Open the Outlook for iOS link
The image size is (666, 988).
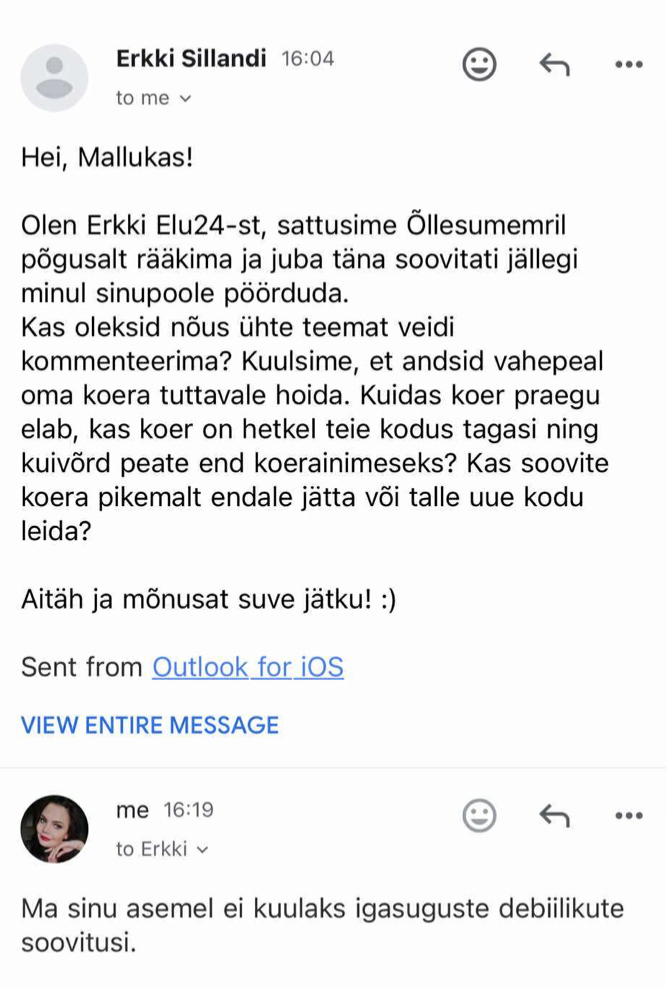(x=247, y=667)
